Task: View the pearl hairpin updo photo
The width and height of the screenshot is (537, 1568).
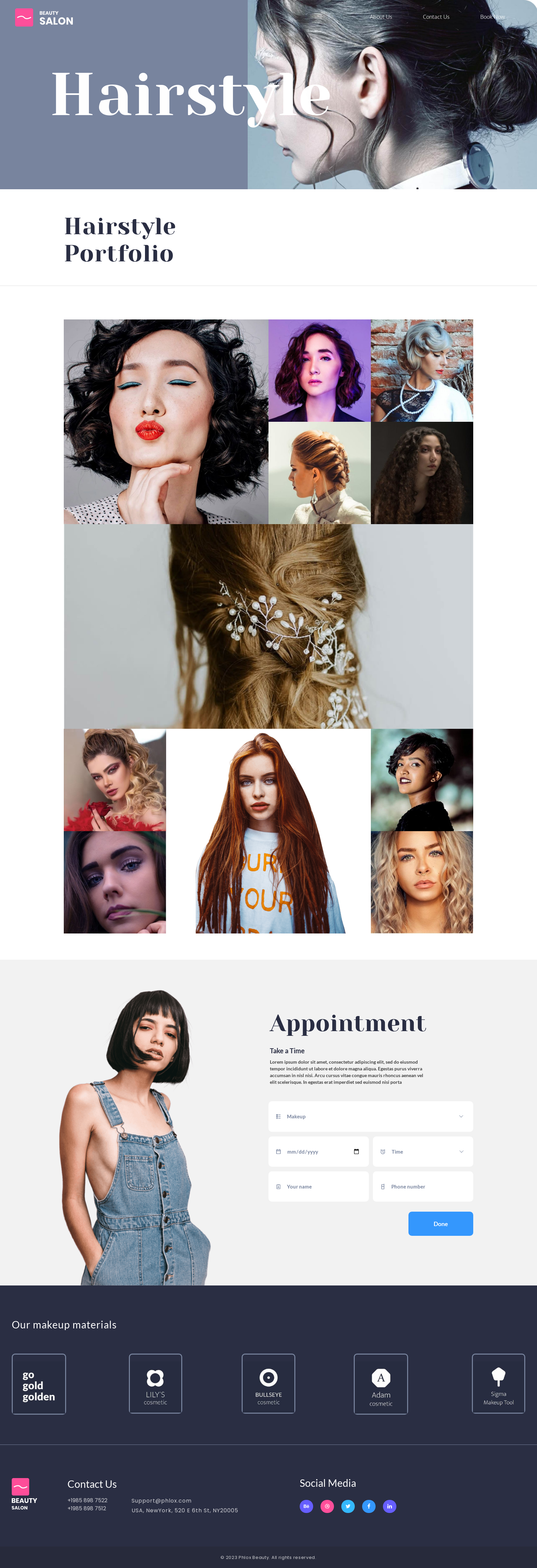Action: coord(268,626)
